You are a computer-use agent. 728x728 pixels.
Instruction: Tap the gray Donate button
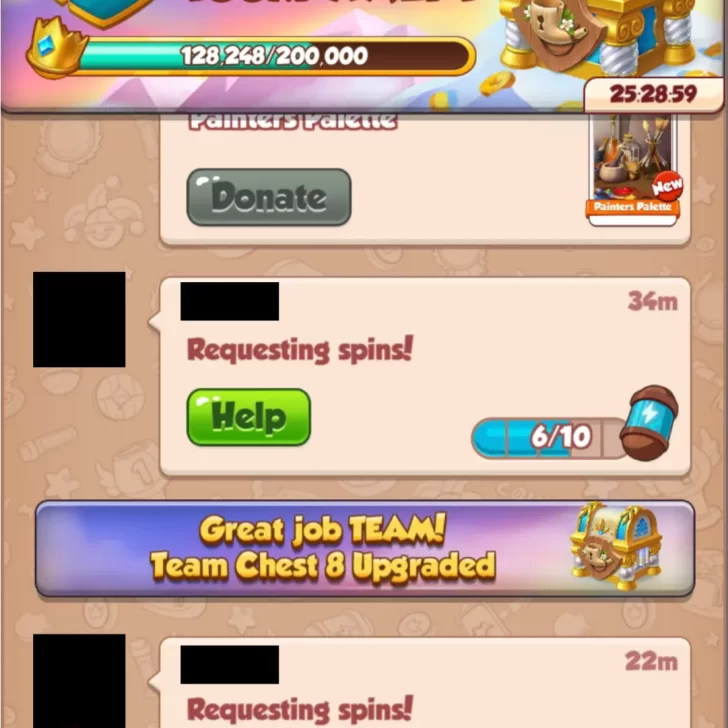(269, 197)
